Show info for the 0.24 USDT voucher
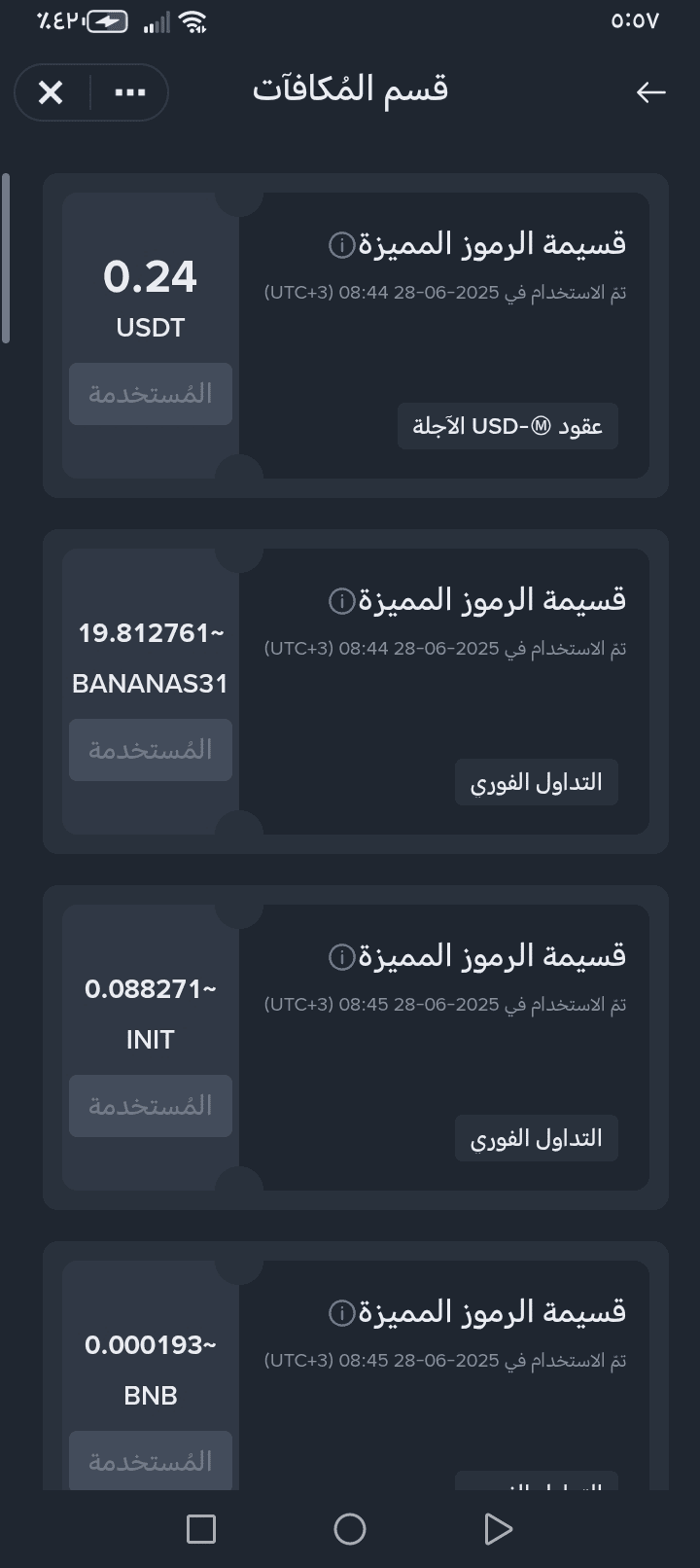The image size is (700, 1568). tap(341, 245)
